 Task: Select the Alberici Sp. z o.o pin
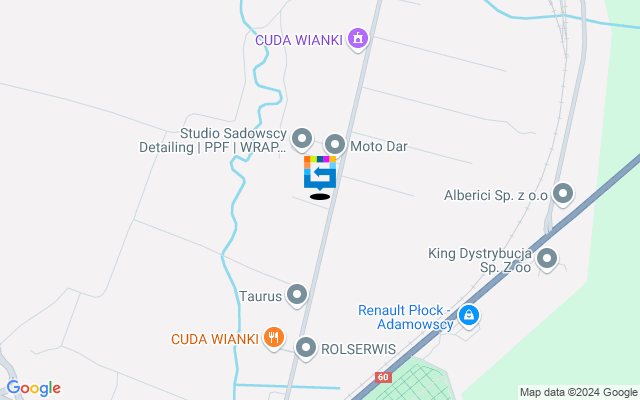tap(563, 195)
